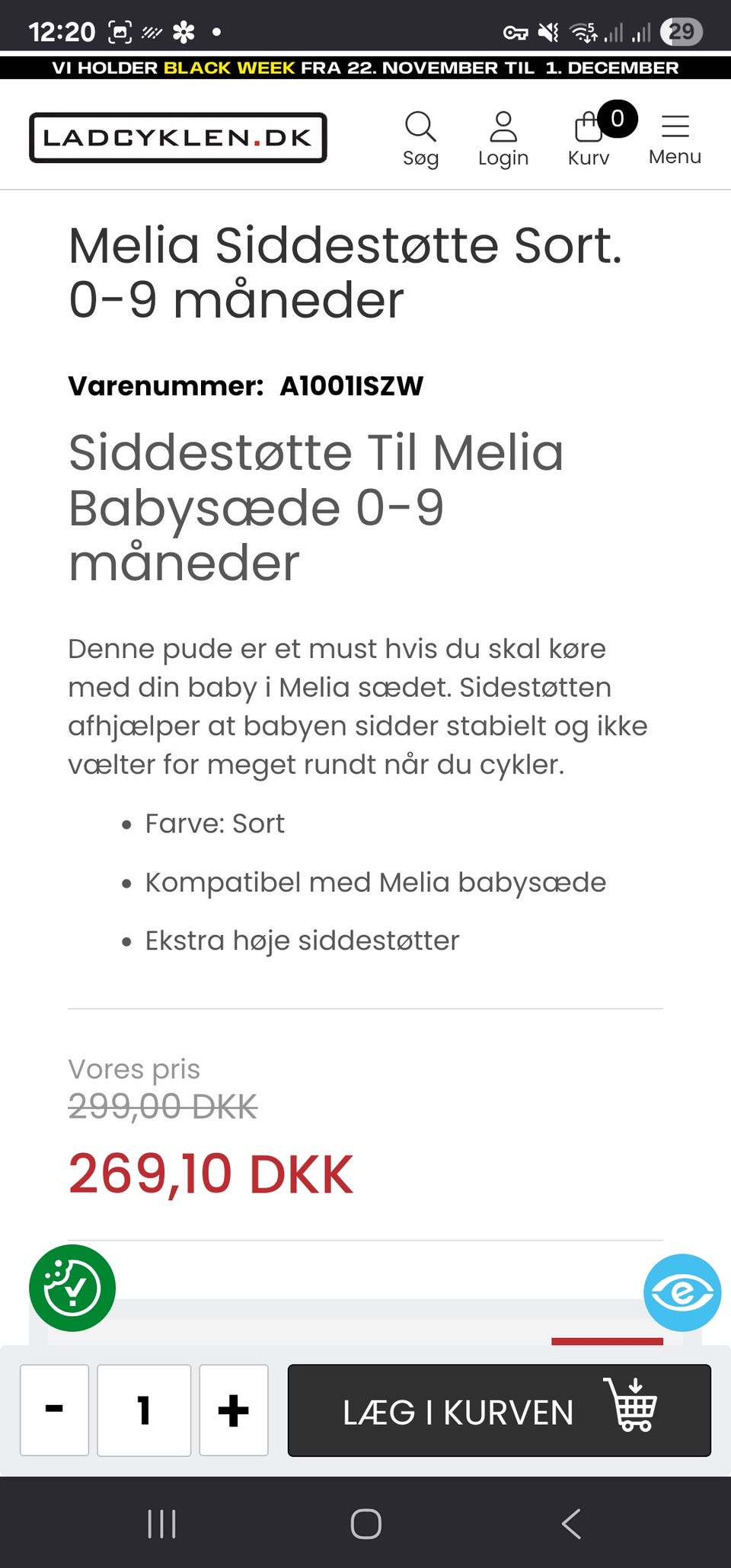Tap the Wi-Fi status icon
The height and width of the screenshot is (1568, 731).
pos(583,30)
